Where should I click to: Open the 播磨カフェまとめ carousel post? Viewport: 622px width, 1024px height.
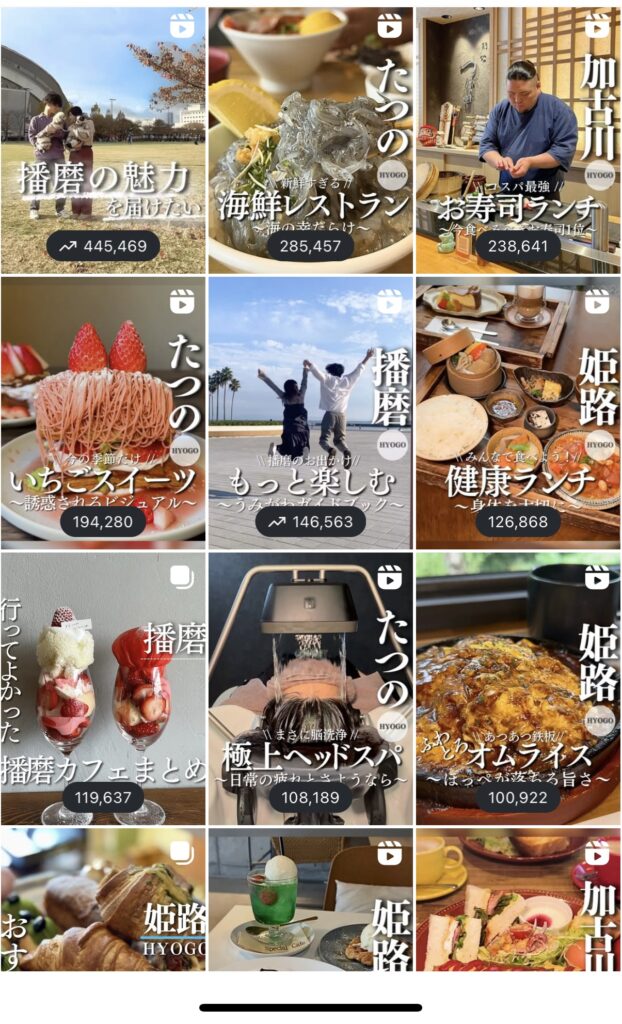click(102, 688)
